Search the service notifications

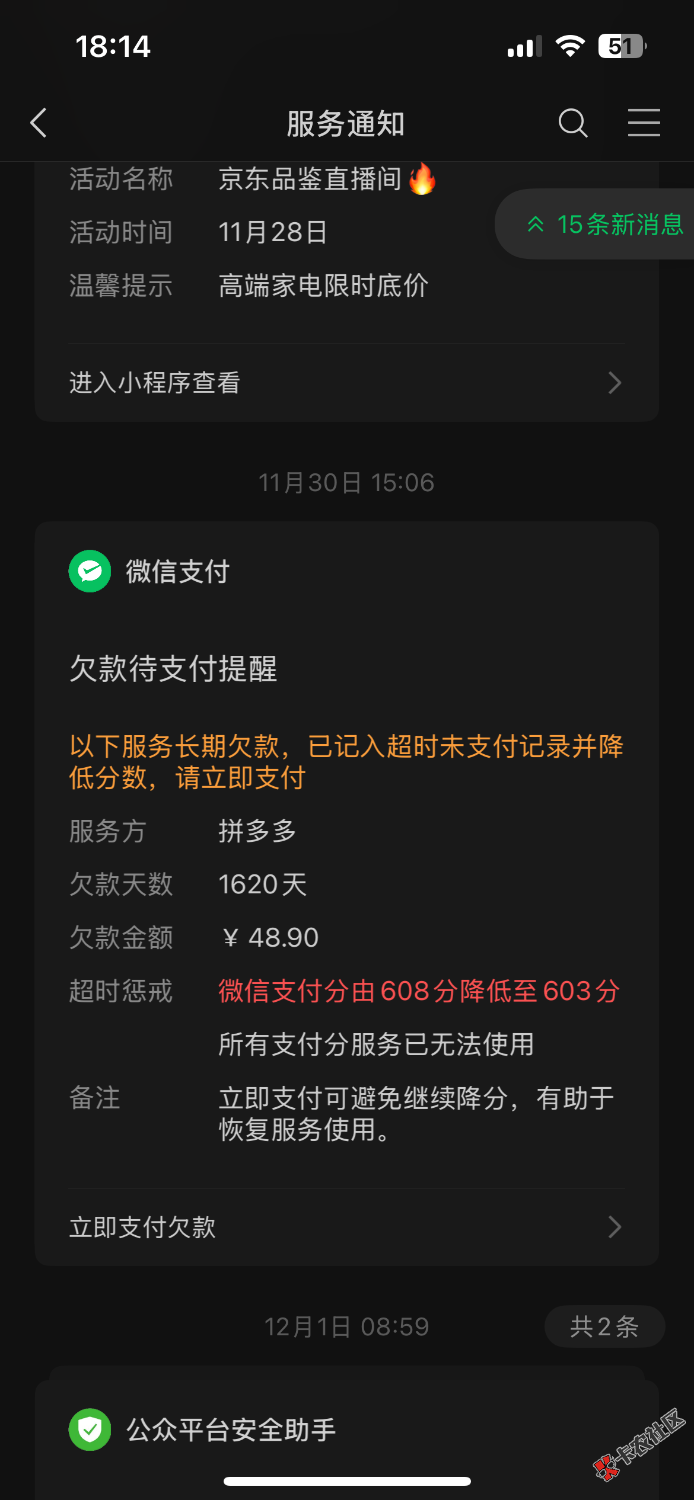(573, 124)
